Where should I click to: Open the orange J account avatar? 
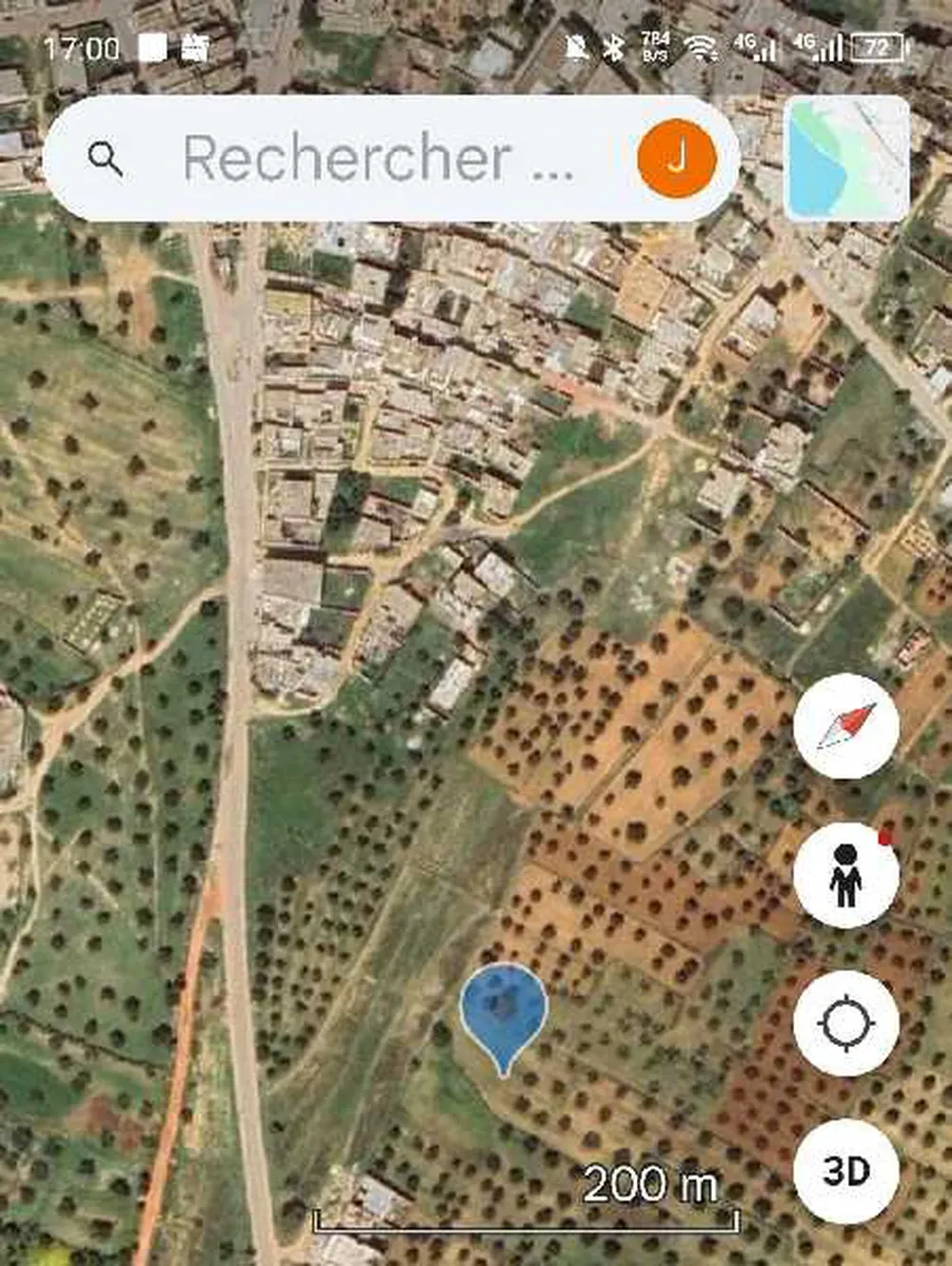click(677, 158)
